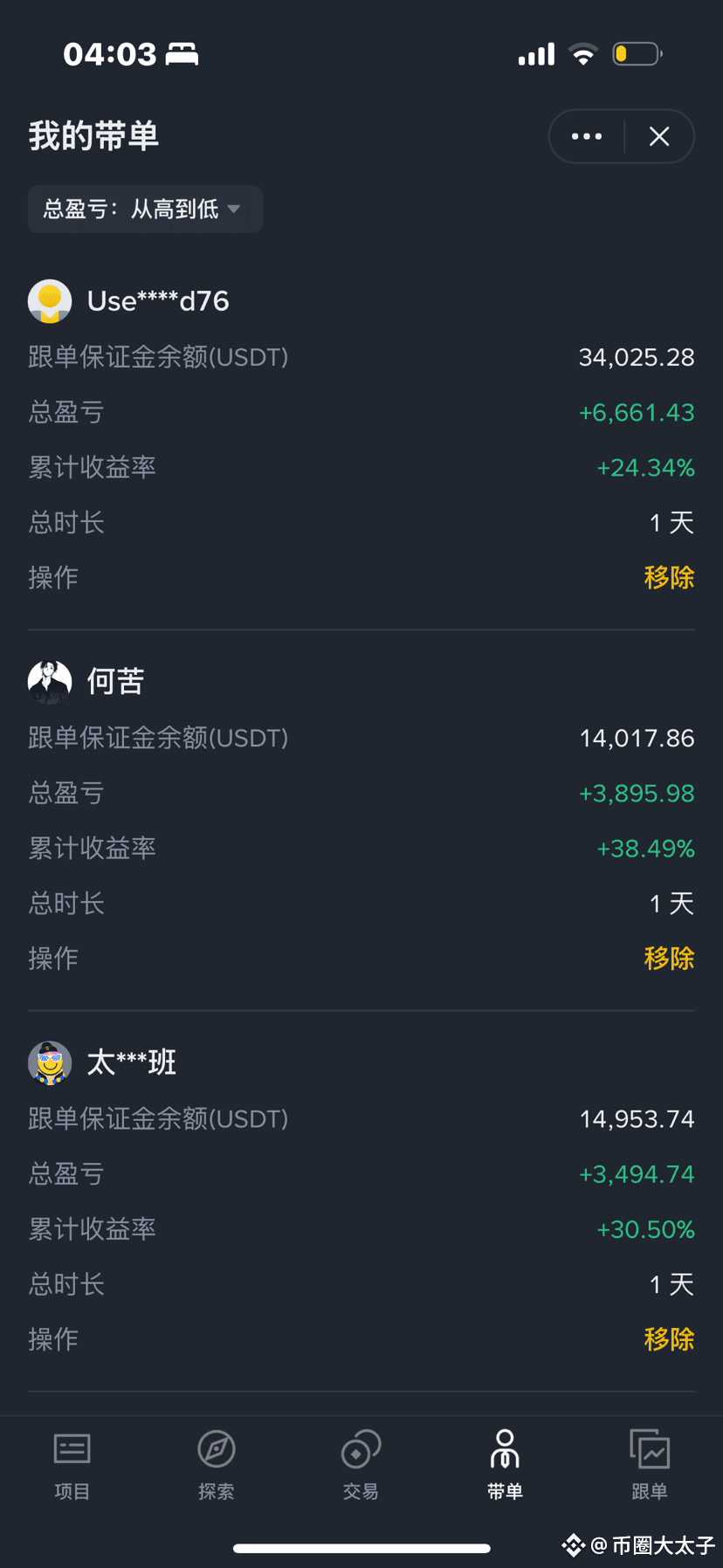
Task: Open the 总盈亏 sort order dropdown
Action: coord(145,209)
